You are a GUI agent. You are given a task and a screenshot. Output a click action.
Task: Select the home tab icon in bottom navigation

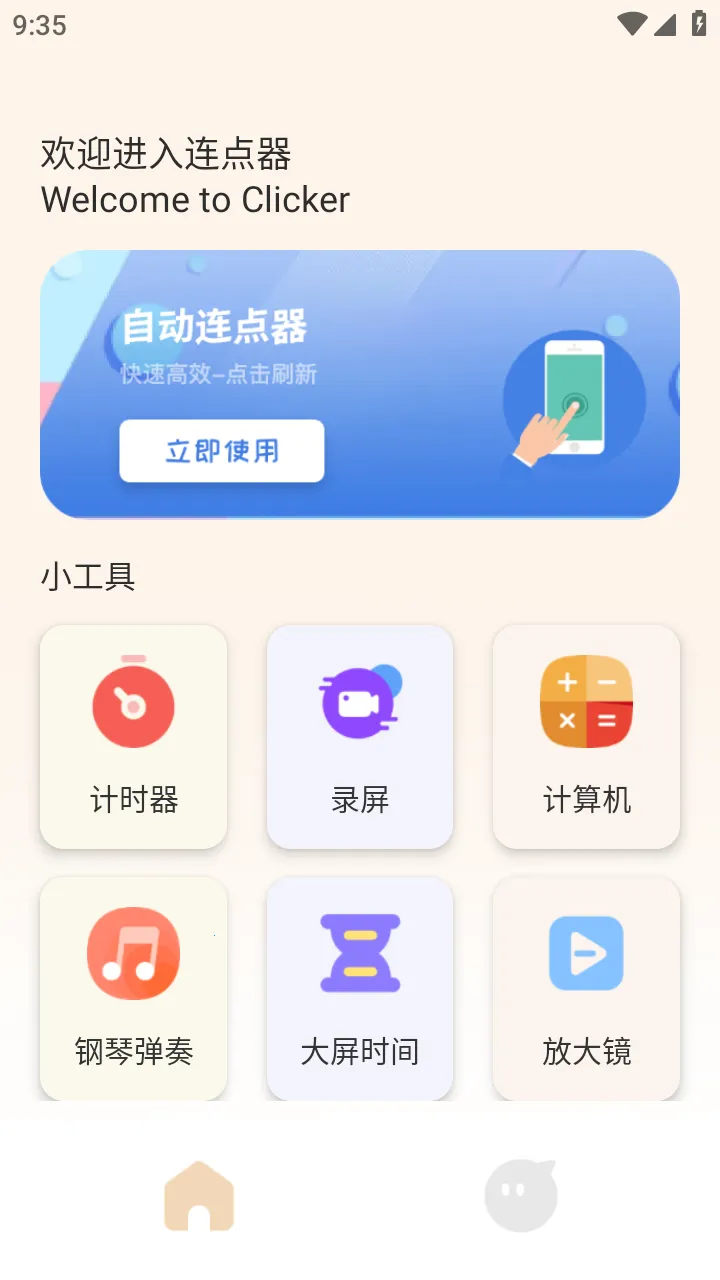pyautogui.click(x=199, y=1194)
